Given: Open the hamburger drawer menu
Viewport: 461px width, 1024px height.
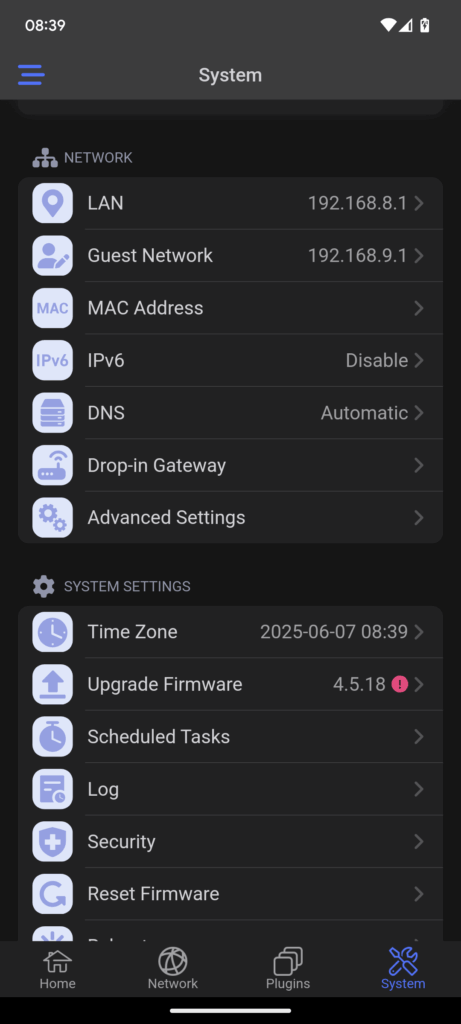Looking at the screenshot, I should point(31,74).
